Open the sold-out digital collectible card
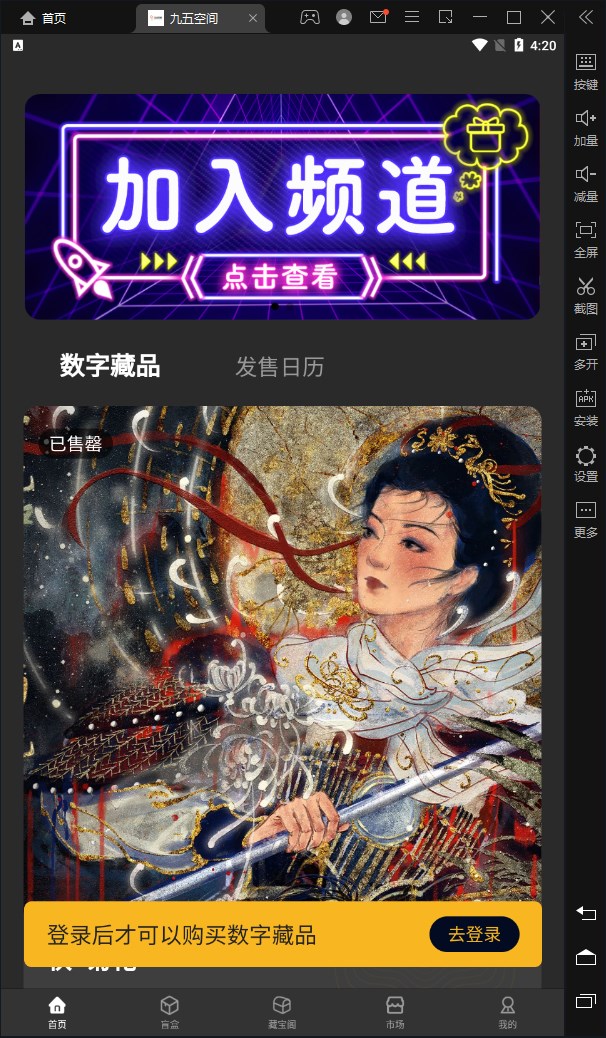 (x=282, y=650)
